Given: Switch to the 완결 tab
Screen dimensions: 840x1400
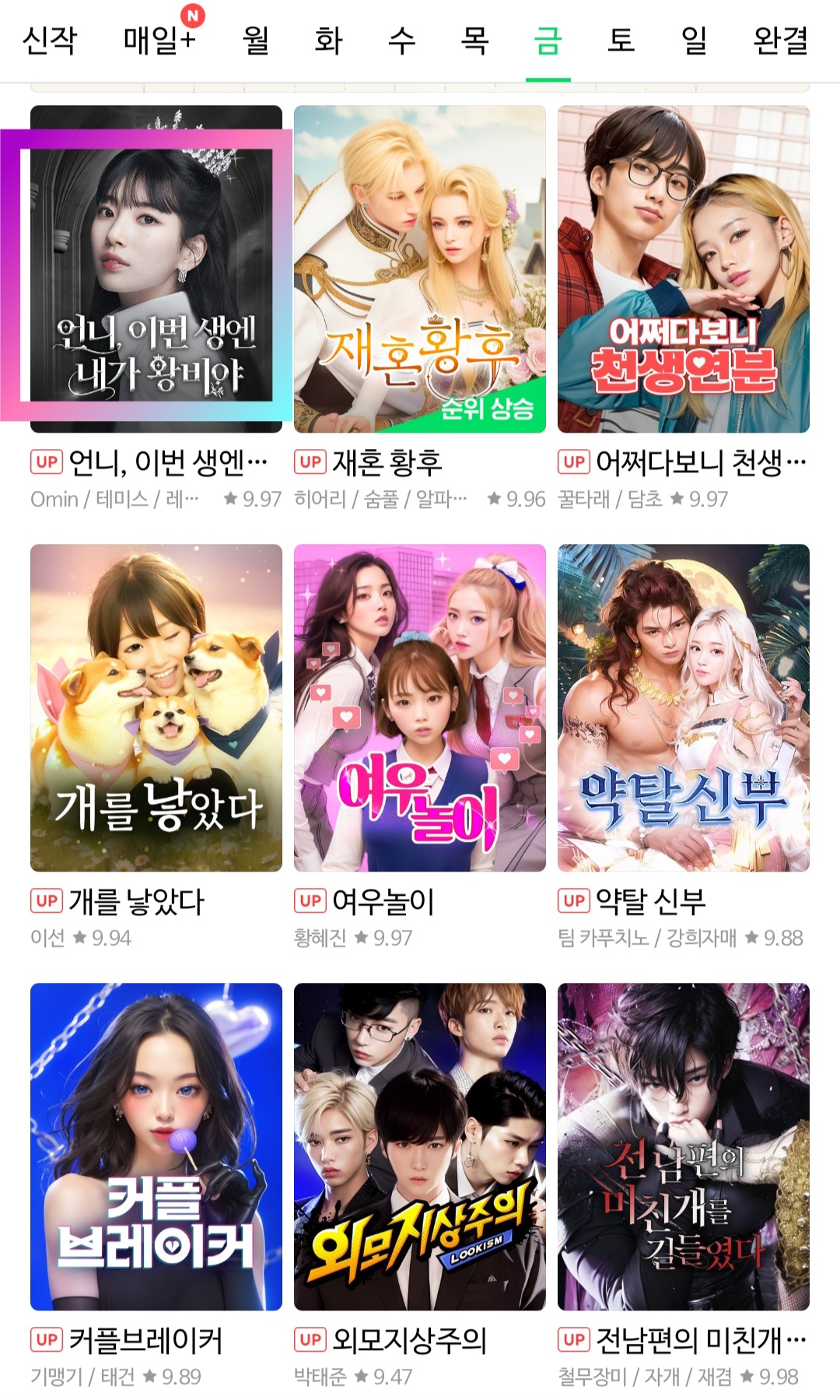Looking at the screenshot, I should pyautogui.click(x=780, y=44).
